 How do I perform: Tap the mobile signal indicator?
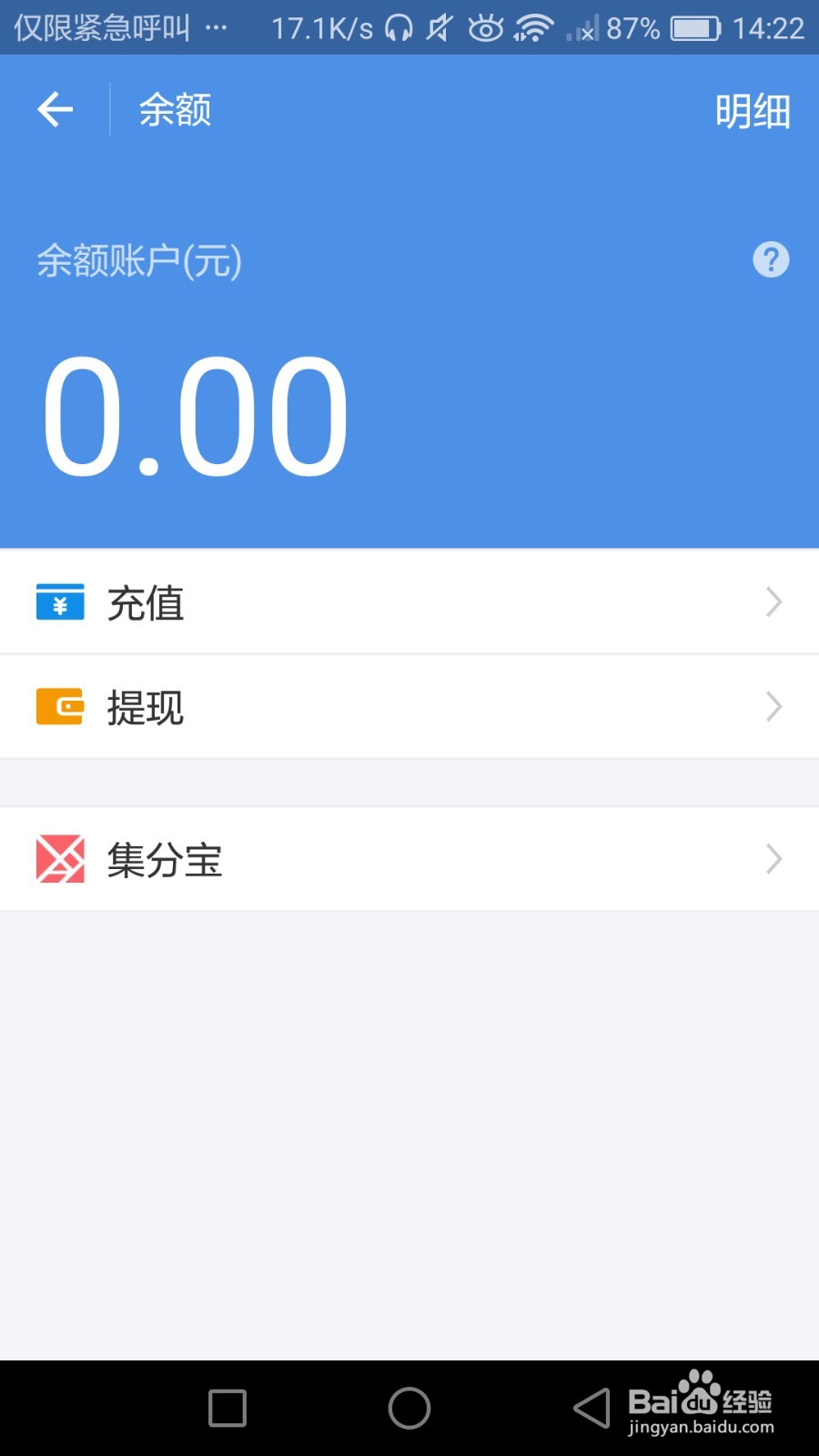(580, 28)
